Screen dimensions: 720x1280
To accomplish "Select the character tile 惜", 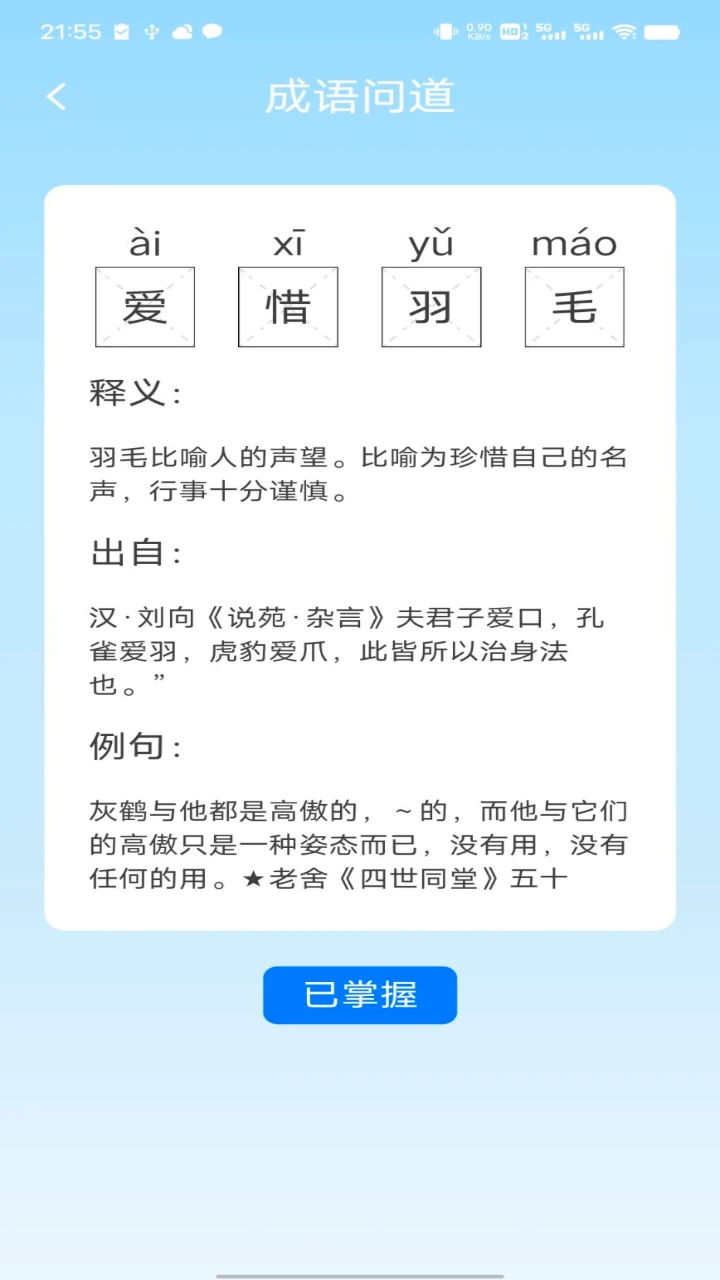I will (x=288, y=306).
